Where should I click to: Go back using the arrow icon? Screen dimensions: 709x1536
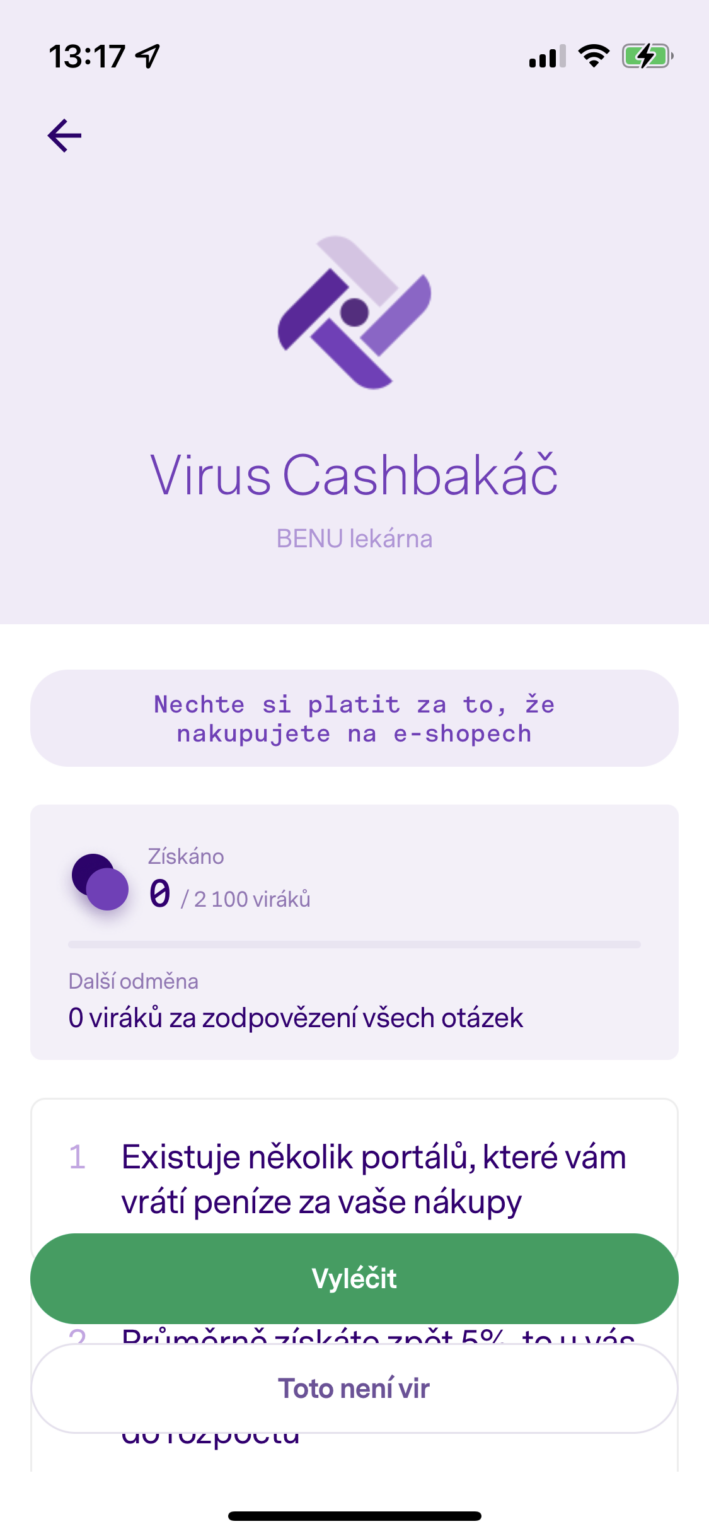[x=64, y=135]
